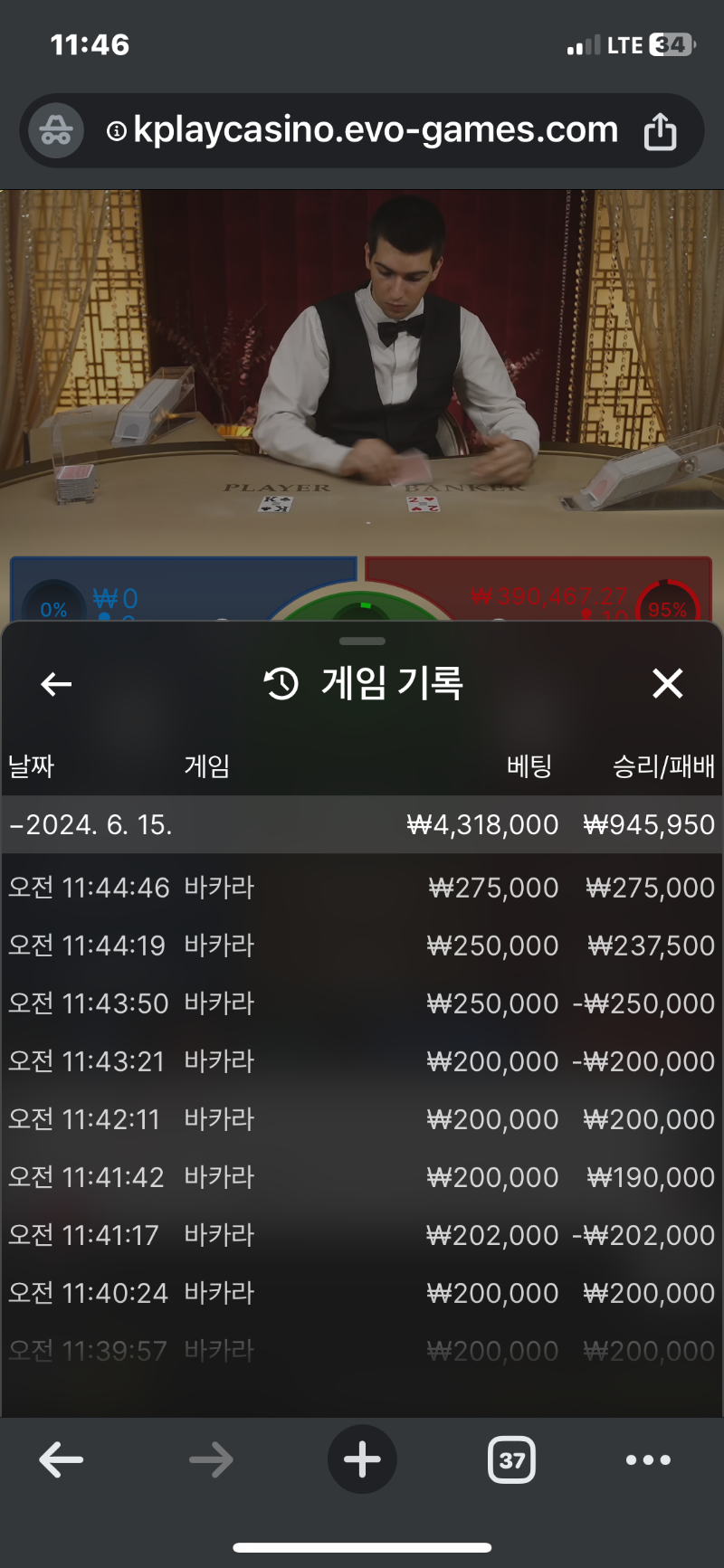Viewport: 724px width, 1568px height.
Task: Open the 오전 11:43:50 바카라 record
Action: tap(362, 1003)
